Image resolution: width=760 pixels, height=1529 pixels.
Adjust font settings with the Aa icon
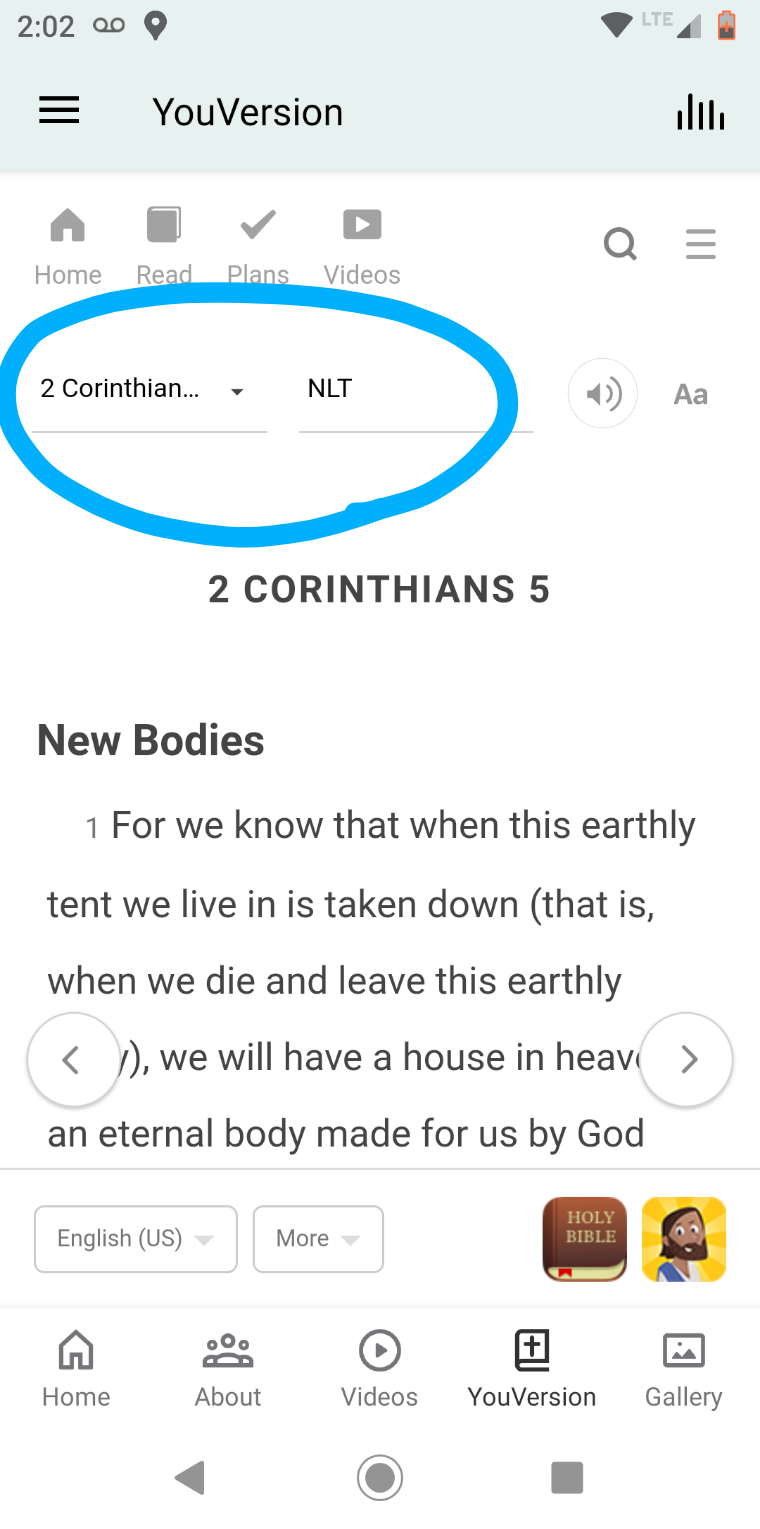pos(691,394)
